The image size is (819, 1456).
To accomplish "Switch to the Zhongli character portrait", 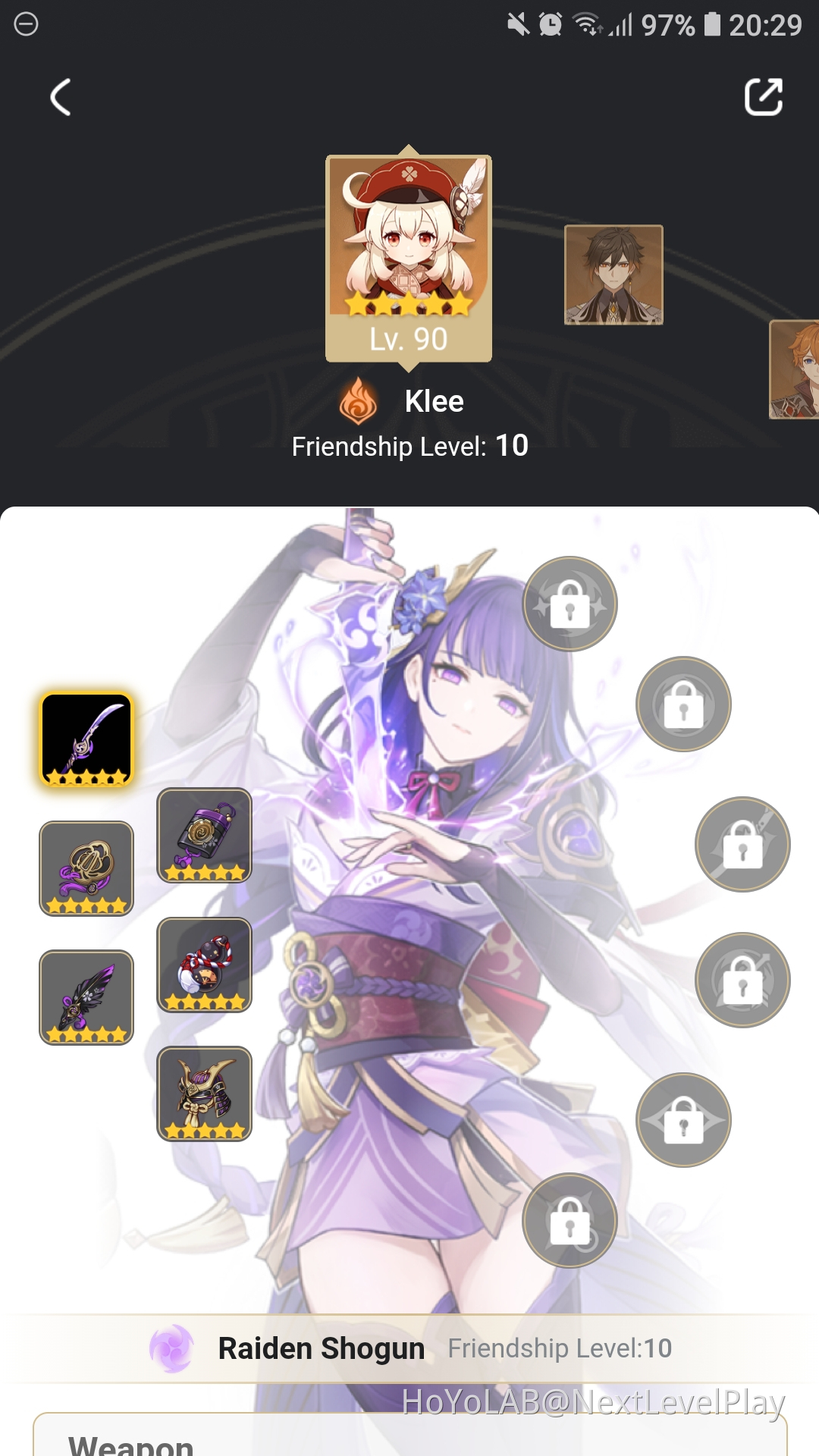I will [613, 275].
